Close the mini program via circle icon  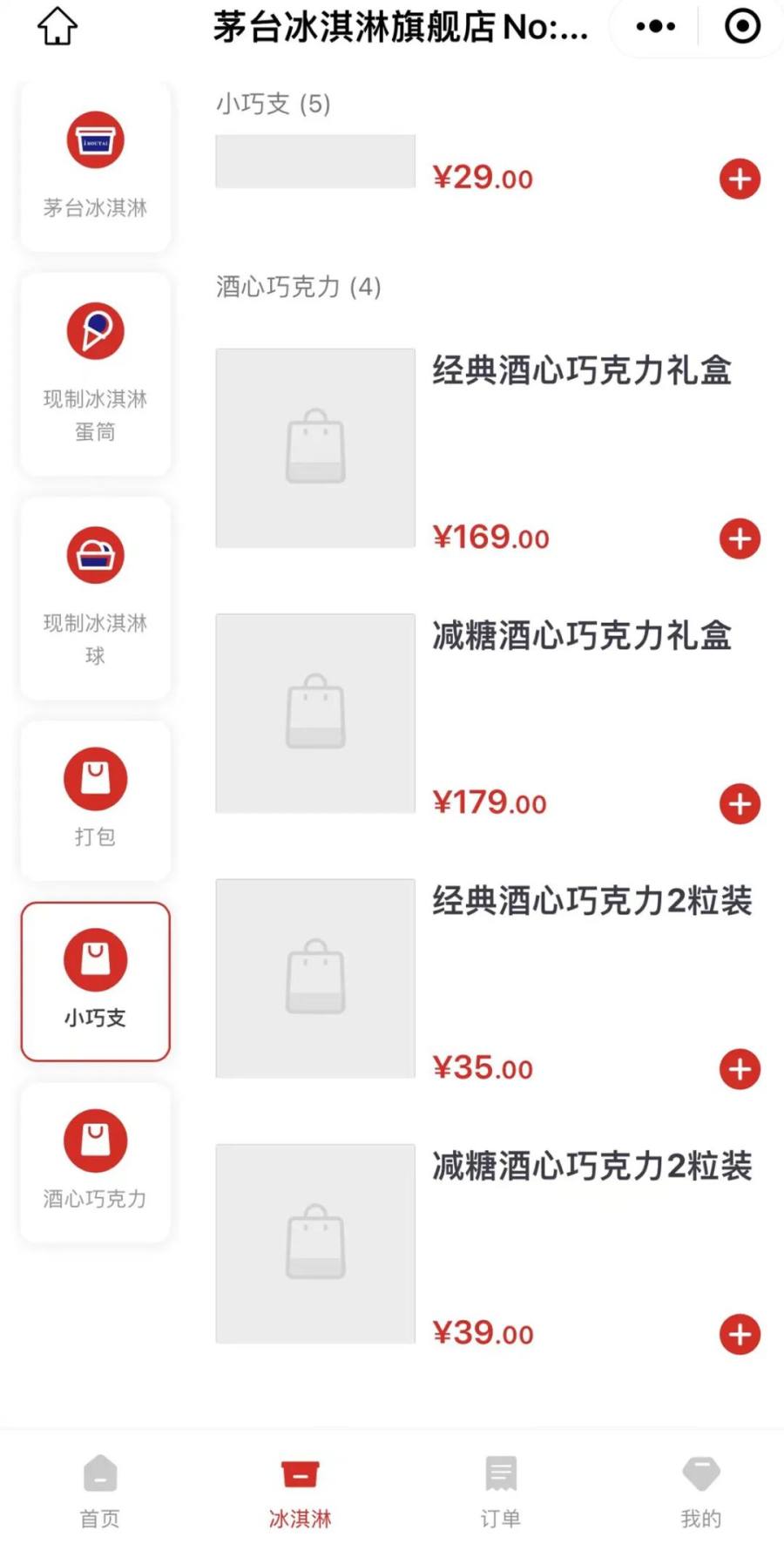click(x=742, y=26)
